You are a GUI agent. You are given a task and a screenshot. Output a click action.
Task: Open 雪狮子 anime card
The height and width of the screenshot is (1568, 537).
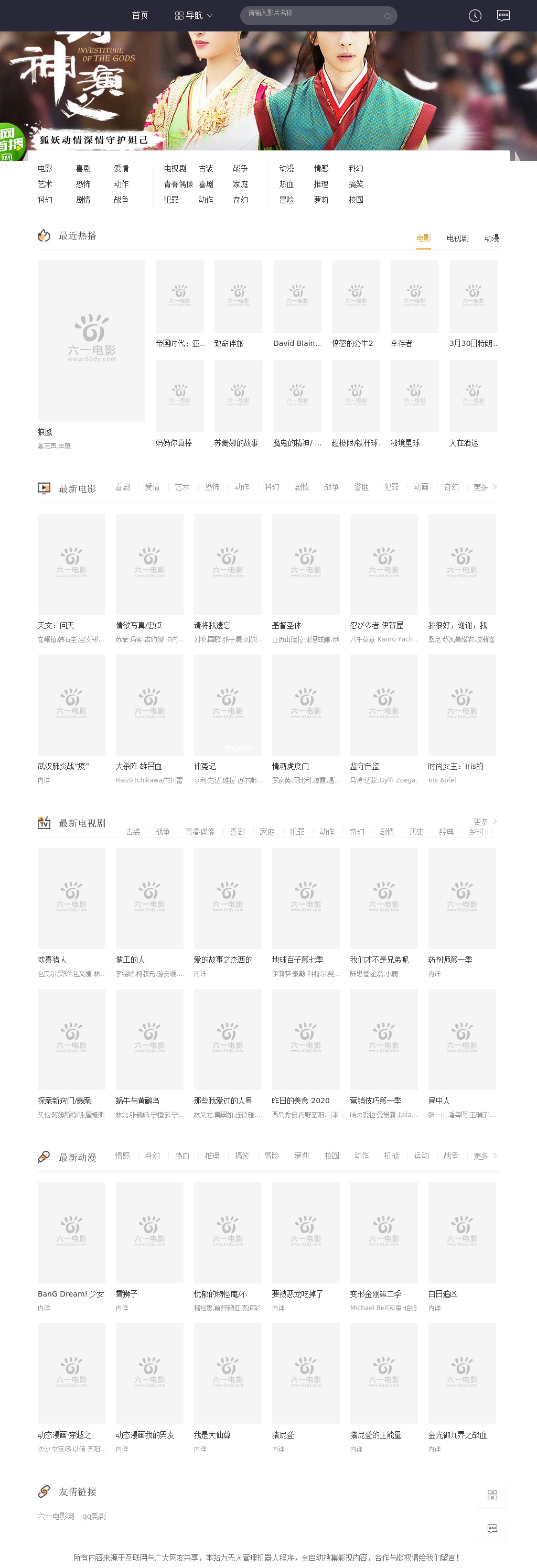point(149,1233)
